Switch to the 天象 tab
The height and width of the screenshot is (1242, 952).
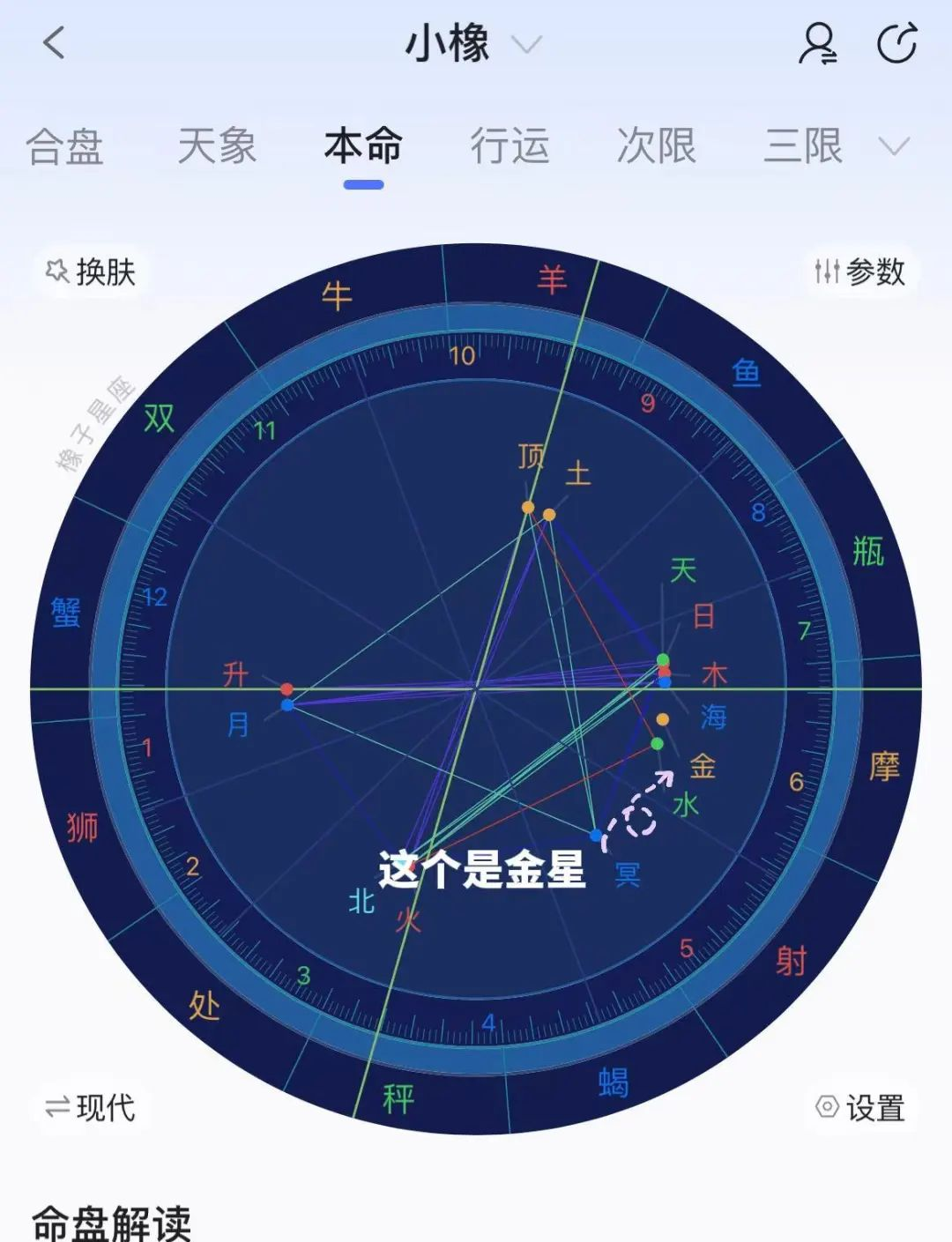(x=217, y=145)
